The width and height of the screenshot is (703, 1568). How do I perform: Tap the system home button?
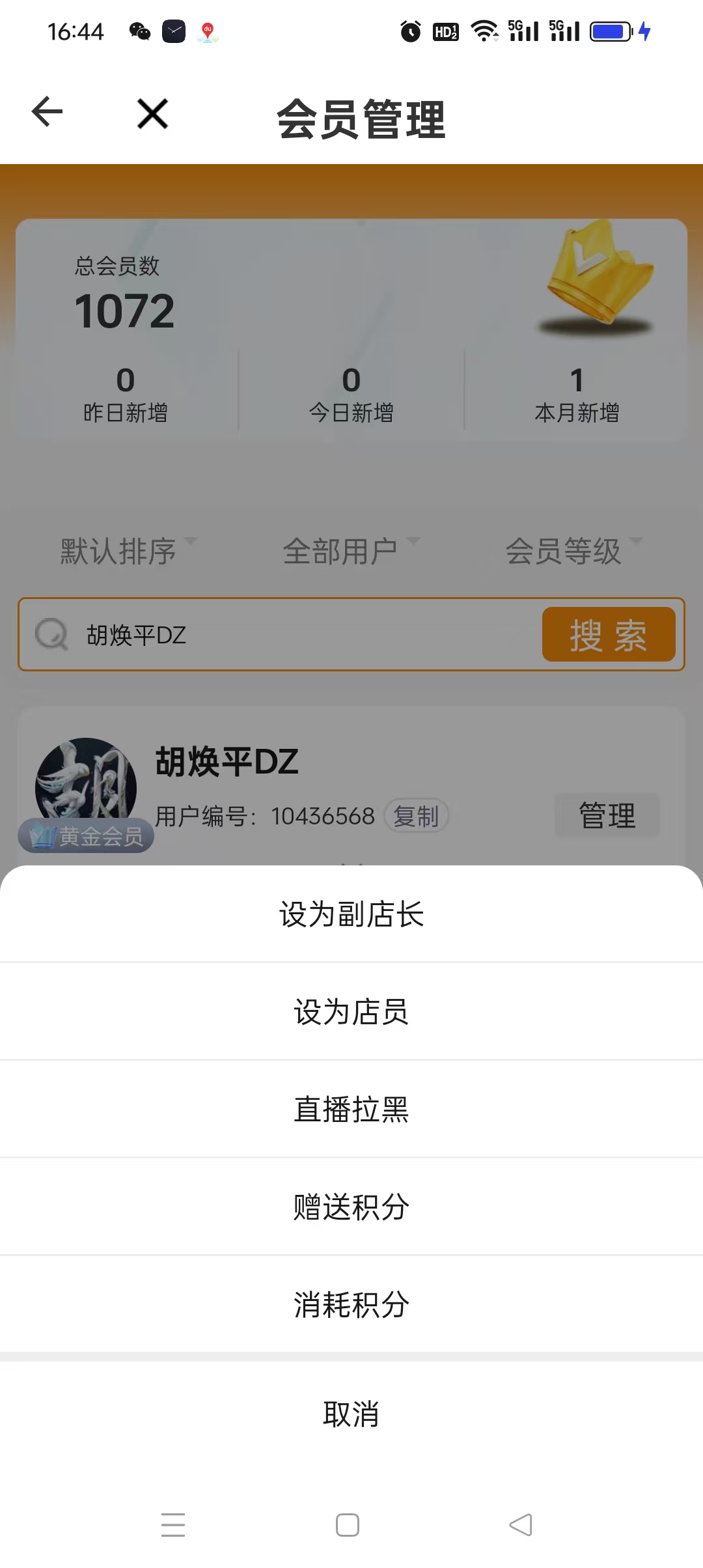tap(348, 1525)
